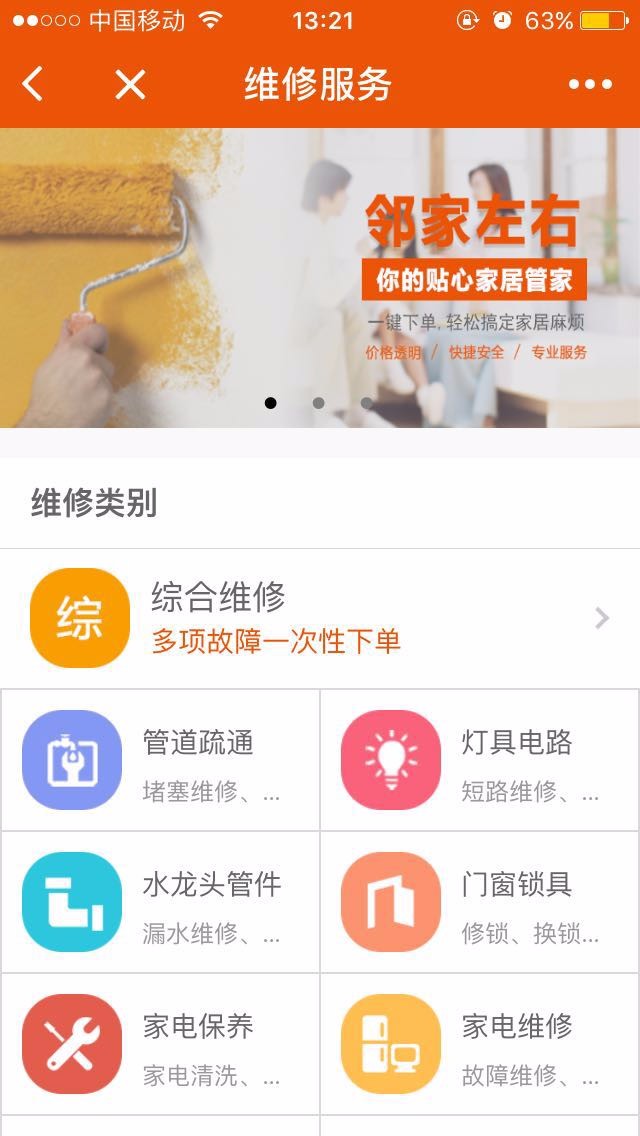Screen dimensions: 640x1136
Task: Open 水龙头管件 repair category
Action: pos(160,902)
